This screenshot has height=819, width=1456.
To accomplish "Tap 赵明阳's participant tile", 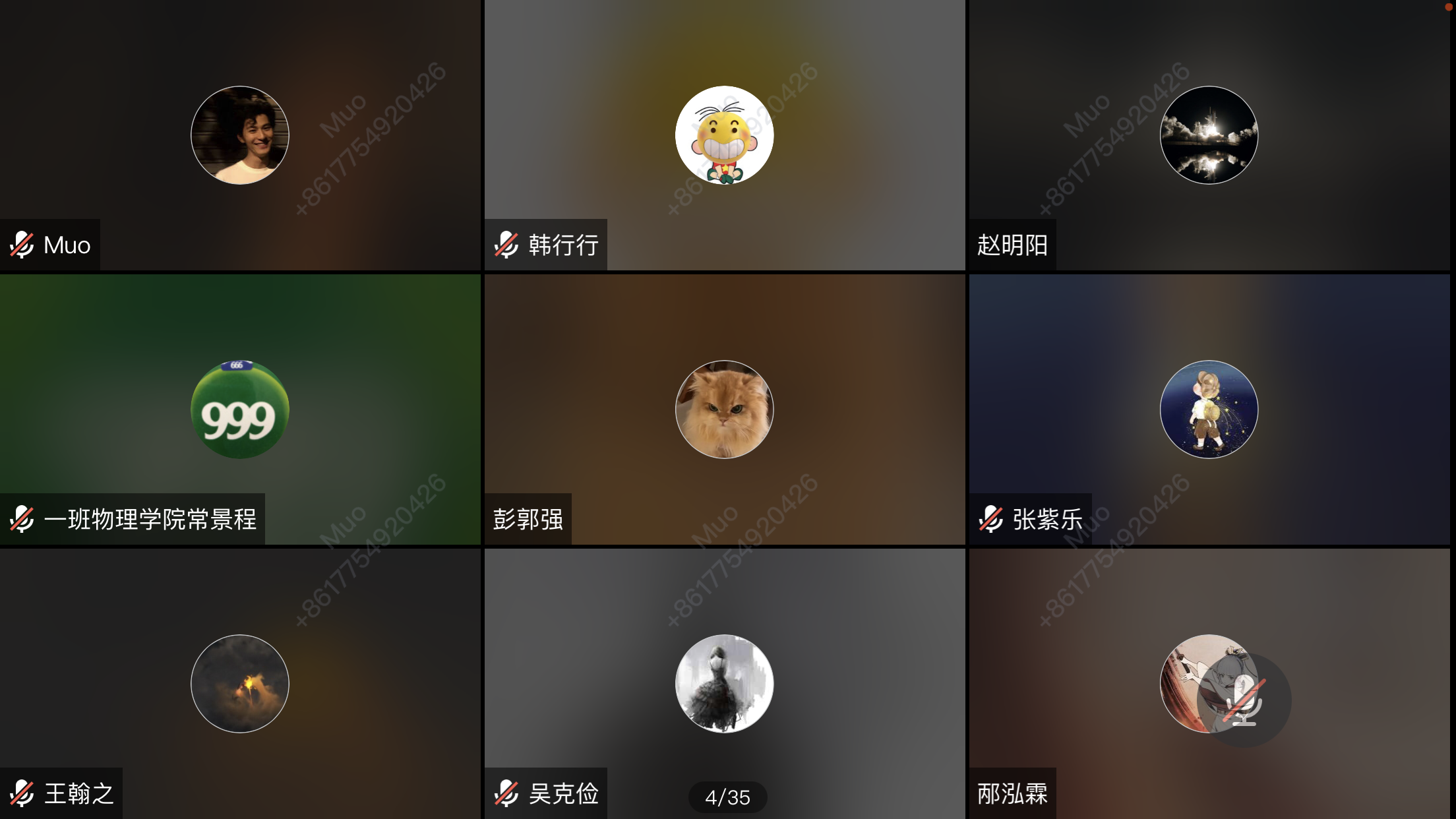I will click(1209, 135).
